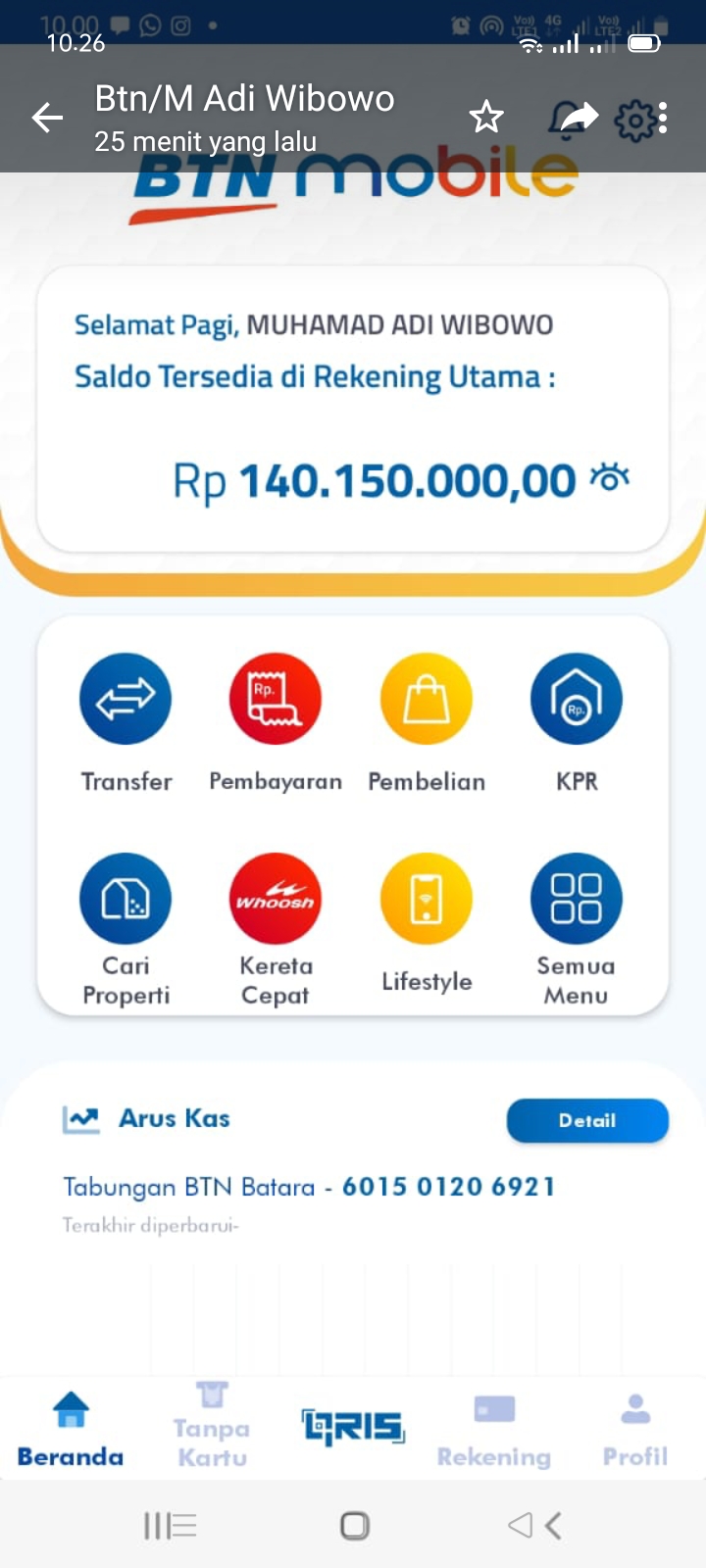
Task: Open the three-dot overflow menu
Action: point(664,119)
